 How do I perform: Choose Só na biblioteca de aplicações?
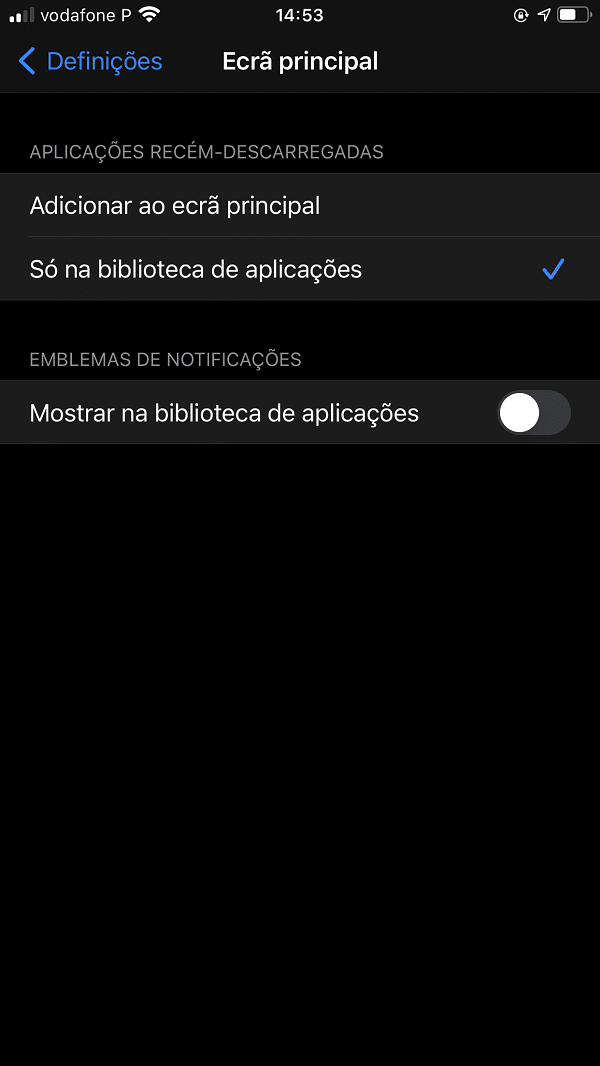pos(300,269)
